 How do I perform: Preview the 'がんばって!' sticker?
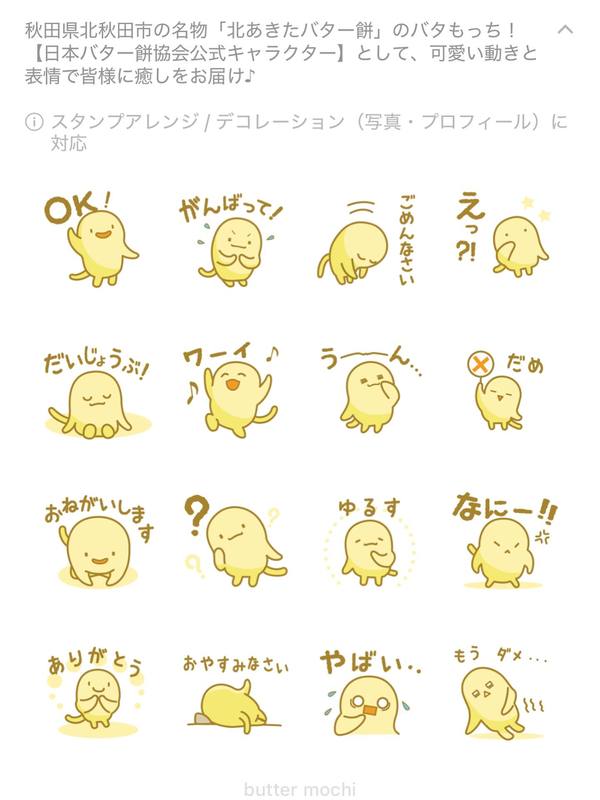(x=230, y=240)
